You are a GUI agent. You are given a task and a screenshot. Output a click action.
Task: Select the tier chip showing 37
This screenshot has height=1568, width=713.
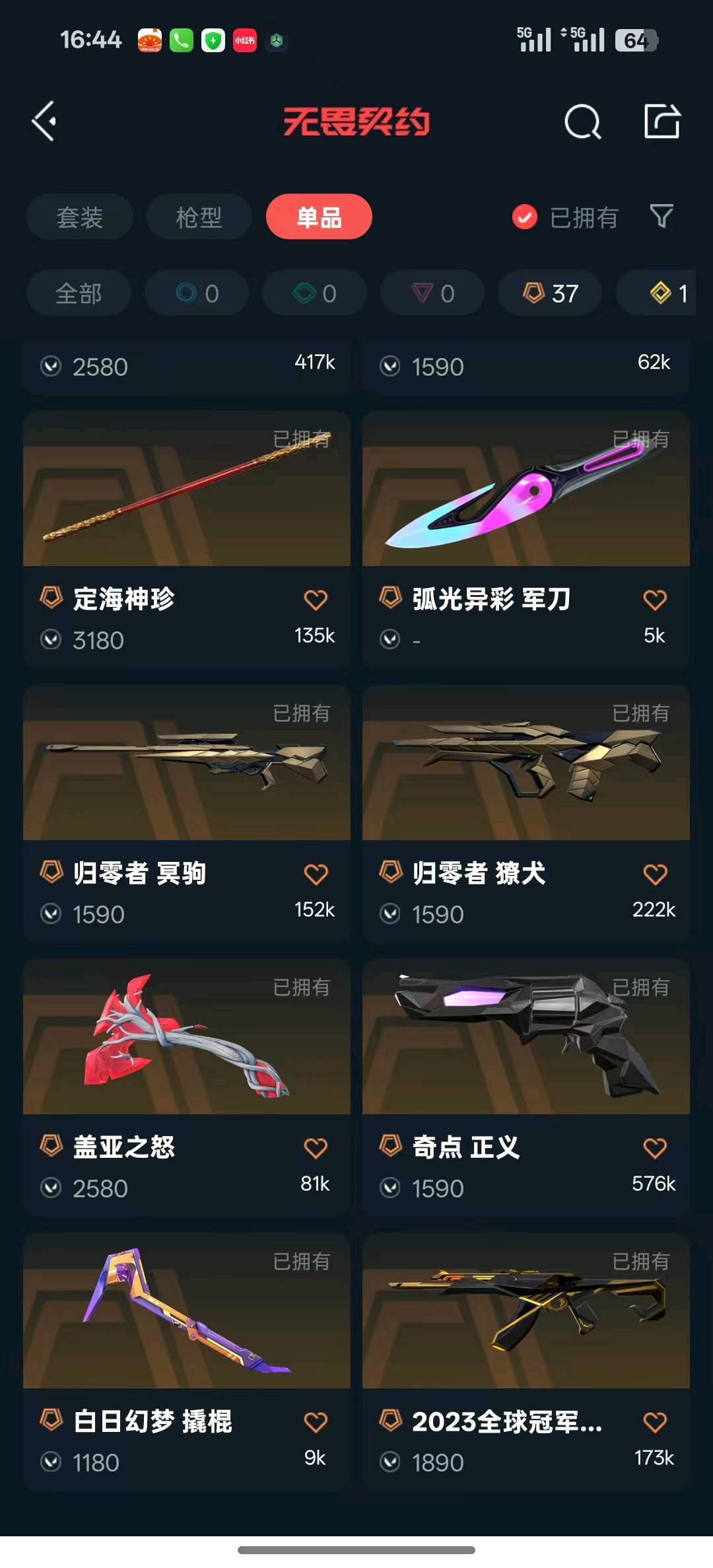(x=550, y=293)
